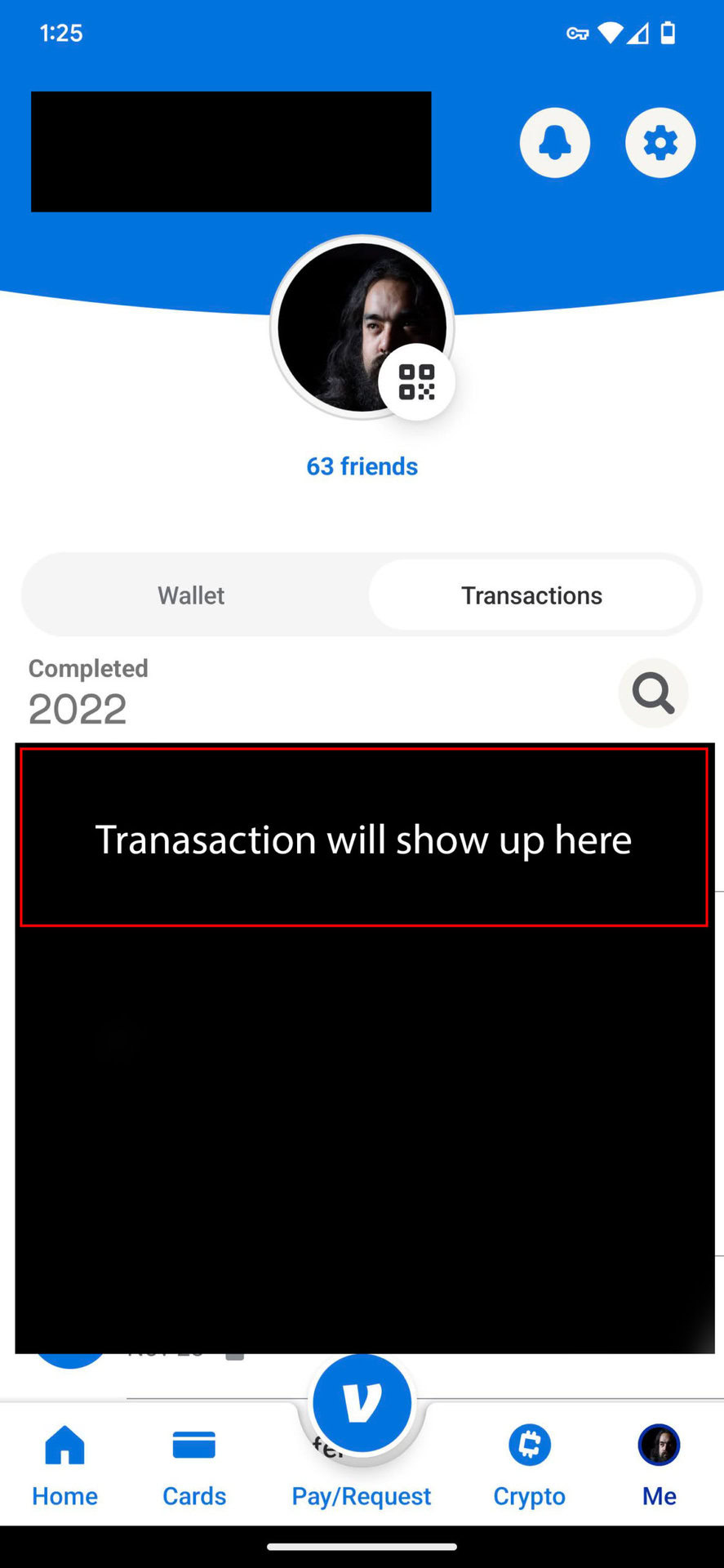Open the settings gear
The height and width of the screenshot is (1568, 724).
660,143
